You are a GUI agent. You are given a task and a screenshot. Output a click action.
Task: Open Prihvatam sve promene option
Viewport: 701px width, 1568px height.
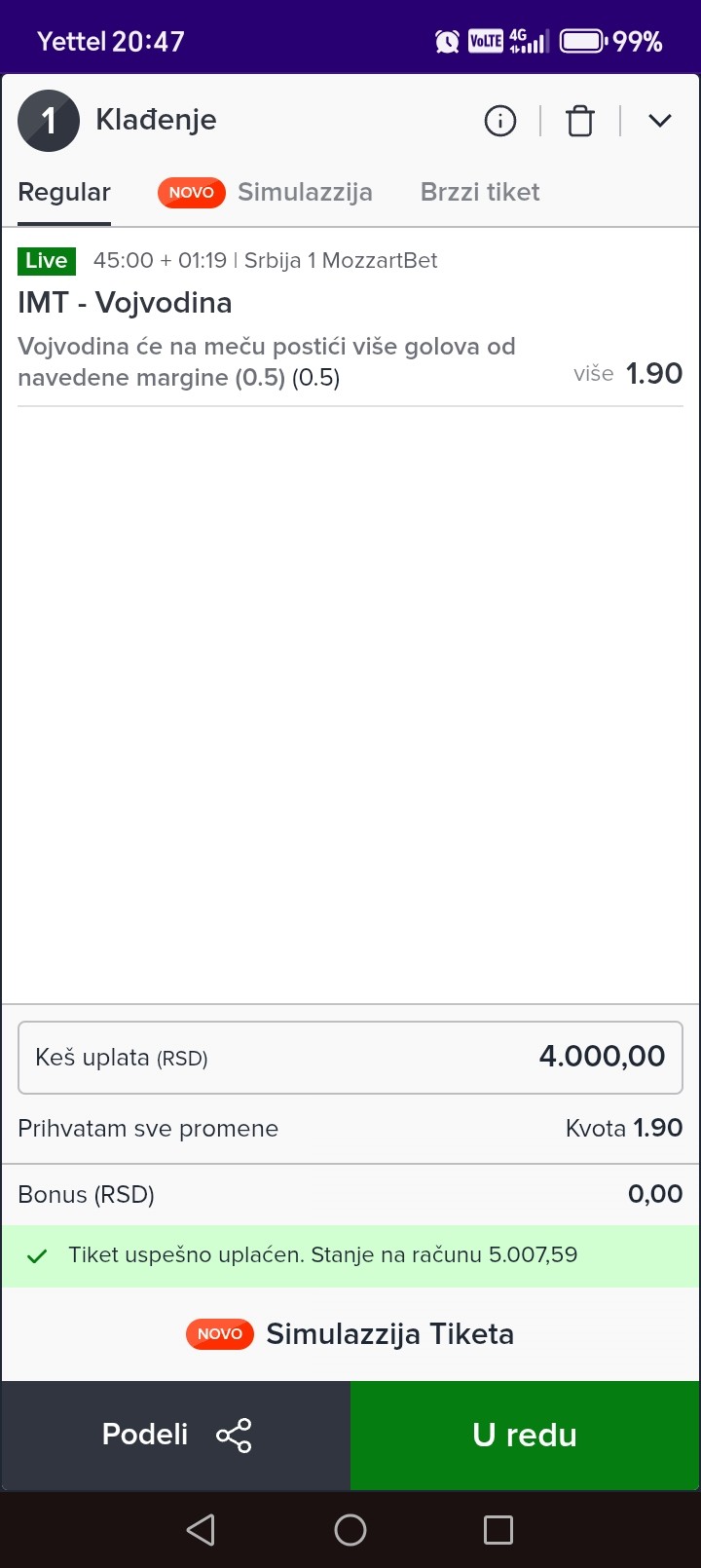148,1129
